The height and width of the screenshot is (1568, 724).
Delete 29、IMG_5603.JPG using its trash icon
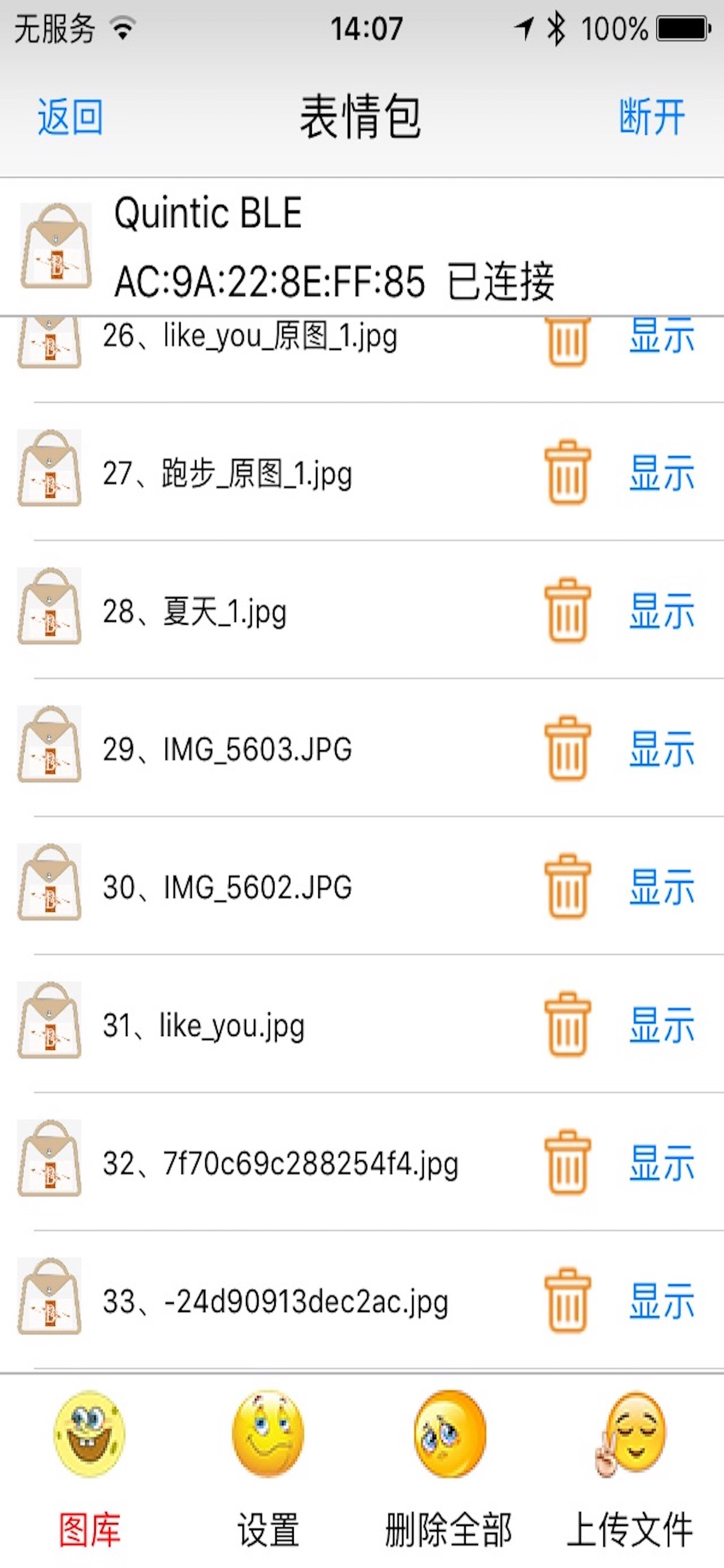pos(567,748)
